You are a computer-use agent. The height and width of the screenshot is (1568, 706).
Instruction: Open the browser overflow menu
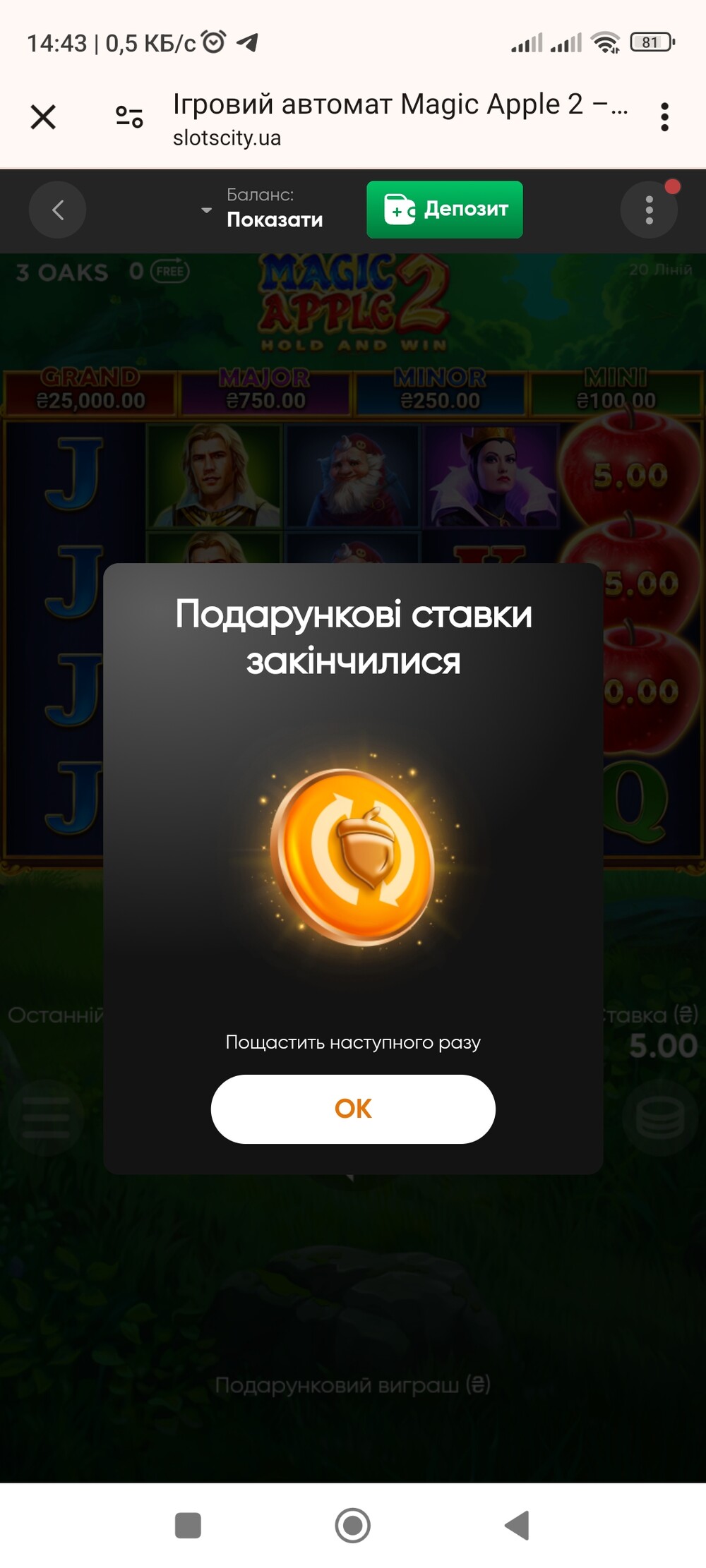pos(664,116)
